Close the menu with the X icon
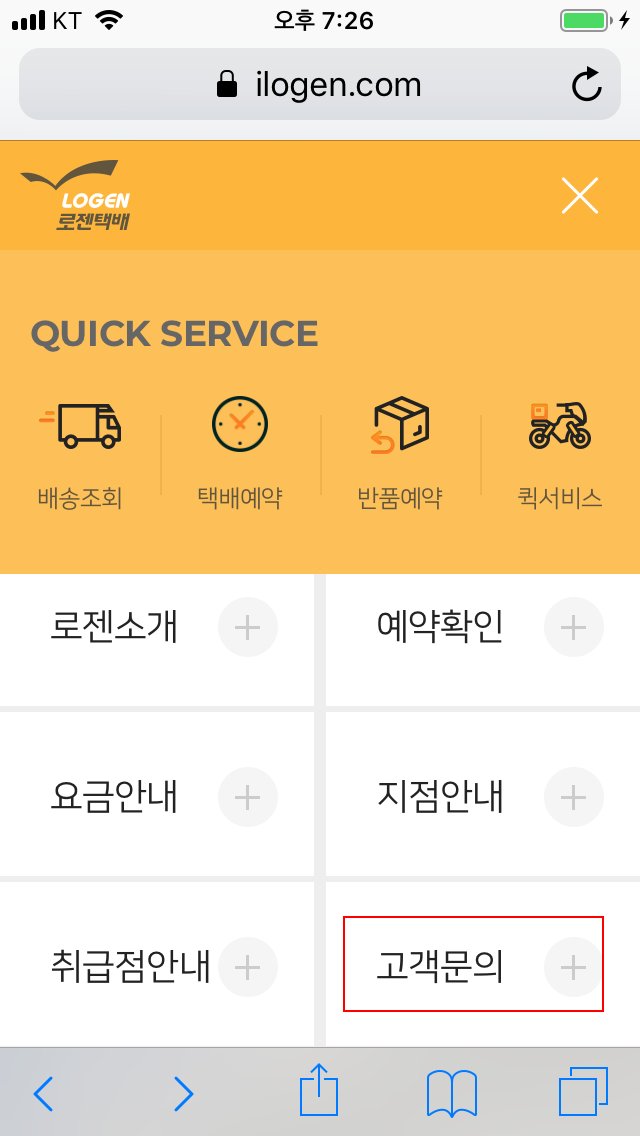 (580, 196)
